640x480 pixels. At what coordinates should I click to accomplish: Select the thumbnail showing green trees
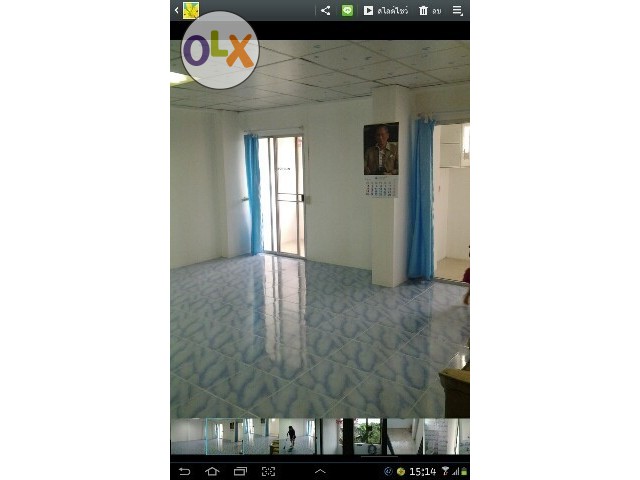(367, 436)
